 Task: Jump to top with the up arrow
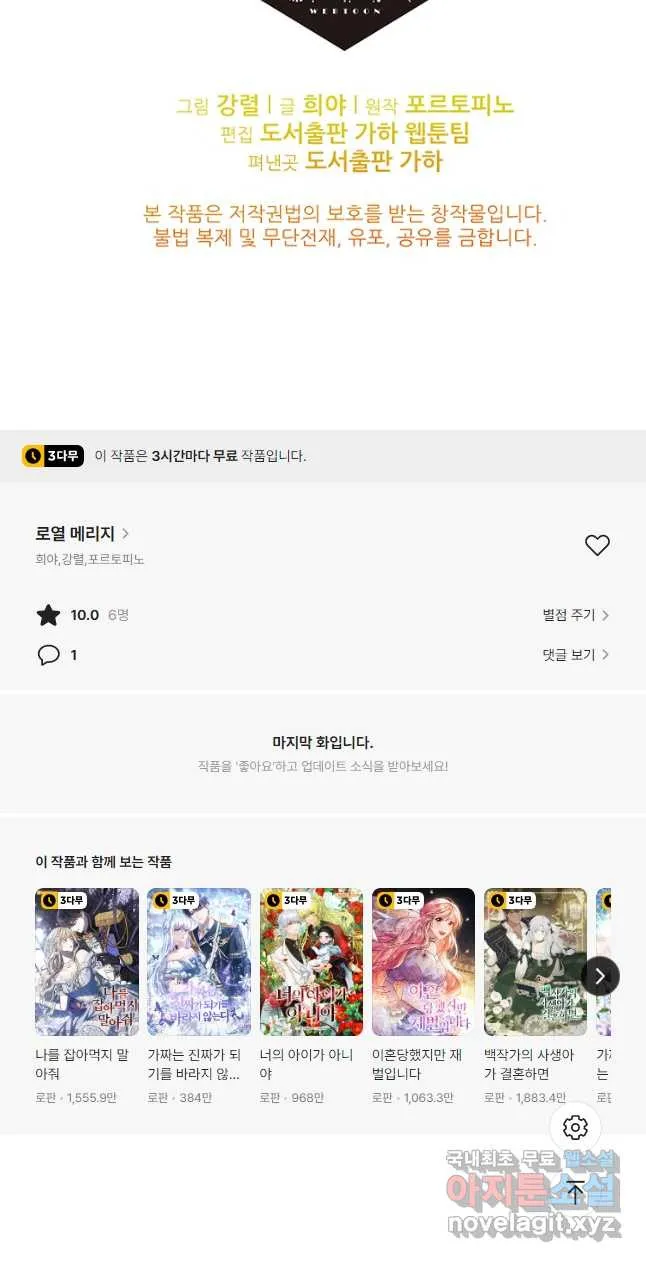(575, 1191)
